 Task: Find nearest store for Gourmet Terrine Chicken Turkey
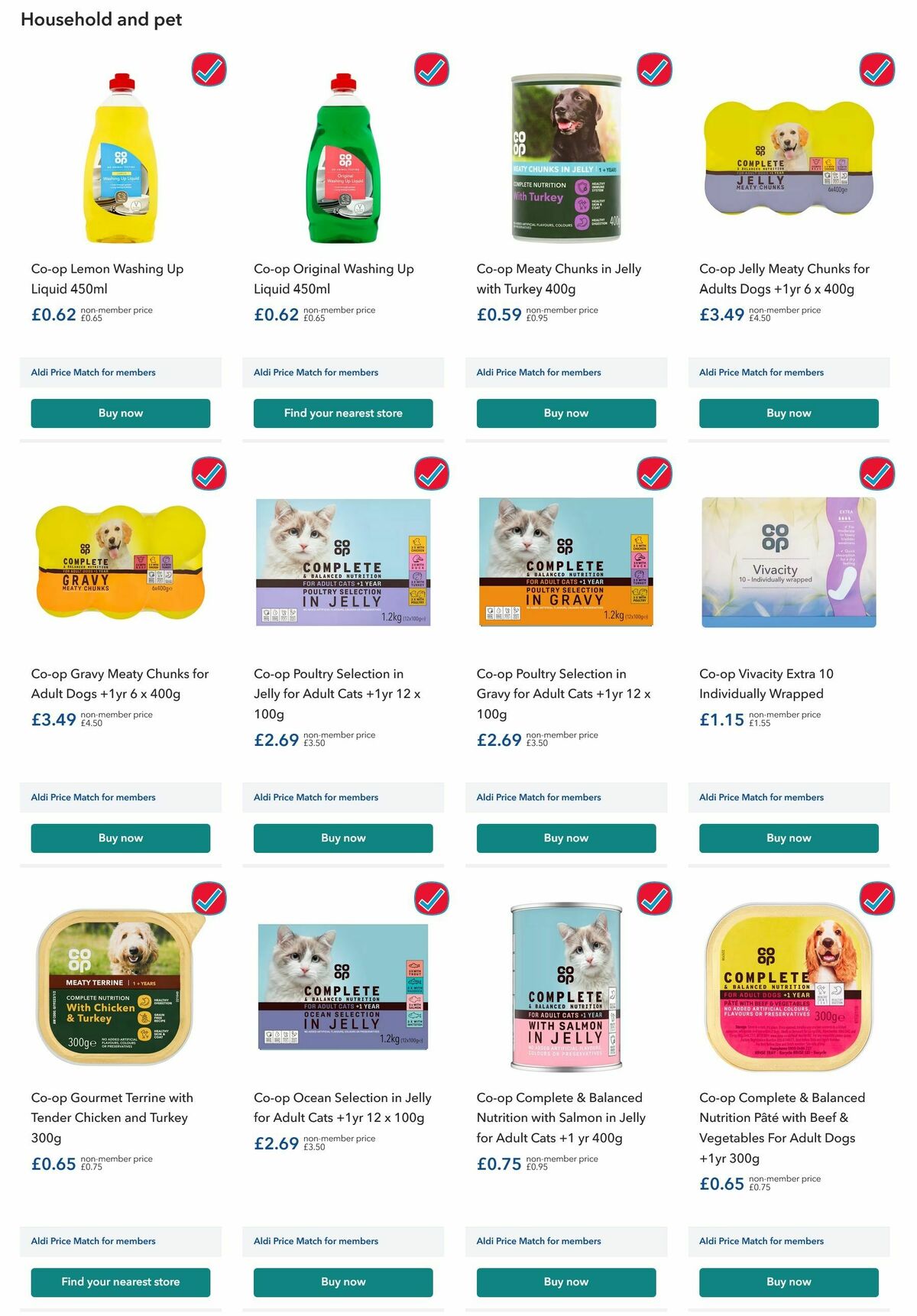coord(120,1282)
